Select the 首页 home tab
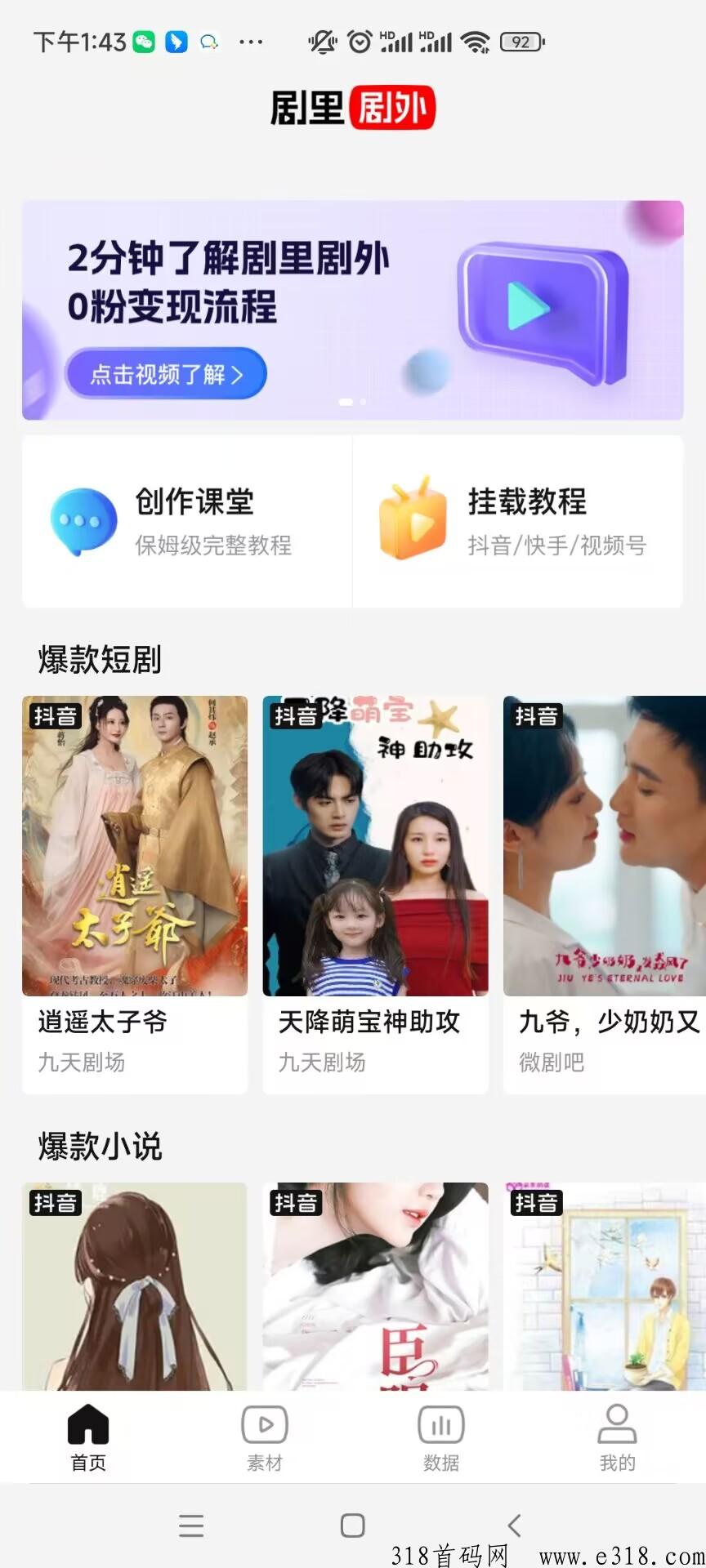Screen dimensions: 706x1568 click(x=88, y=1437)
